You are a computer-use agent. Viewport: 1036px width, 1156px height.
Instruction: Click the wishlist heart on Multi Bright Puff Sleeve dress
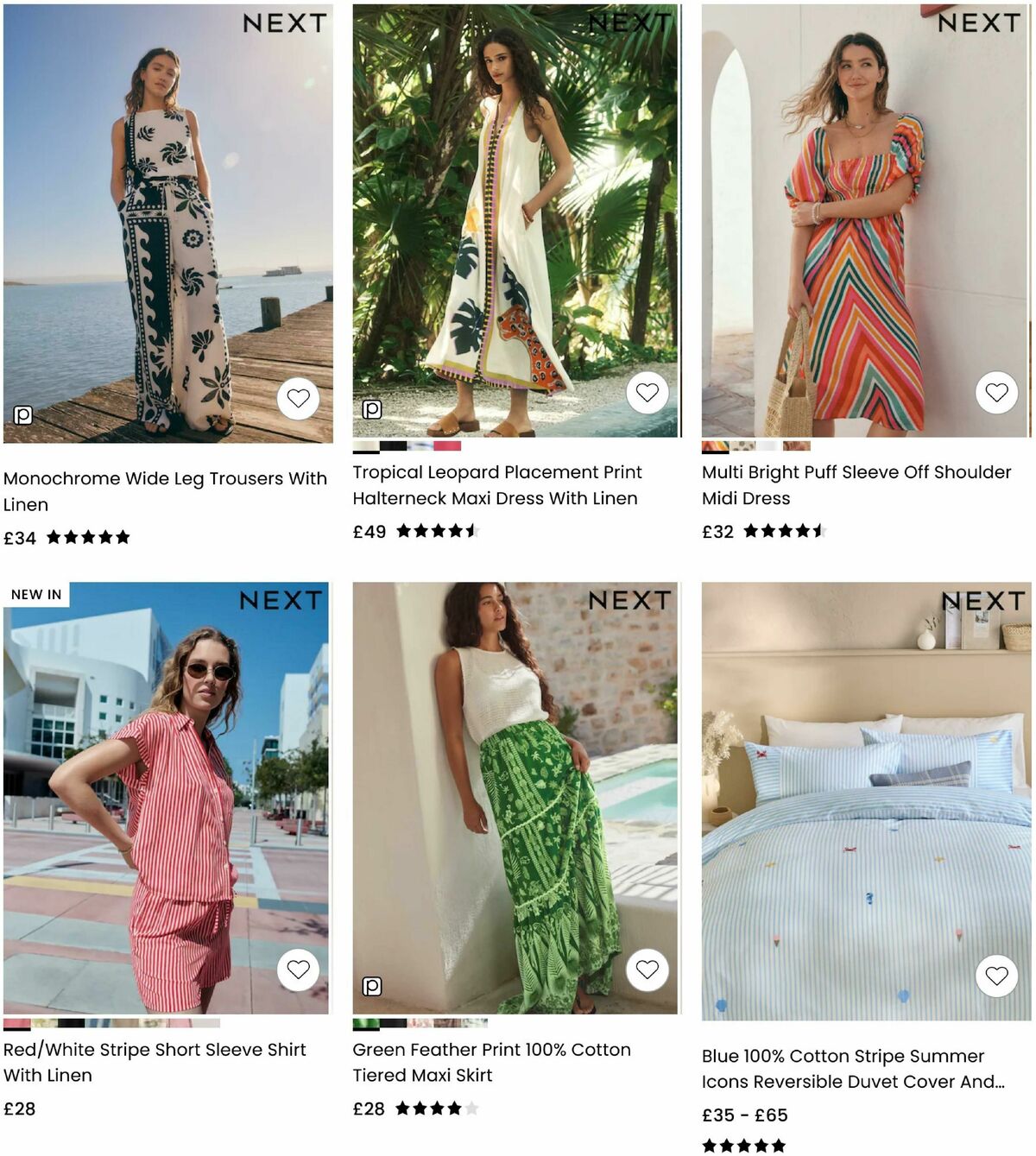click(996, 391)
